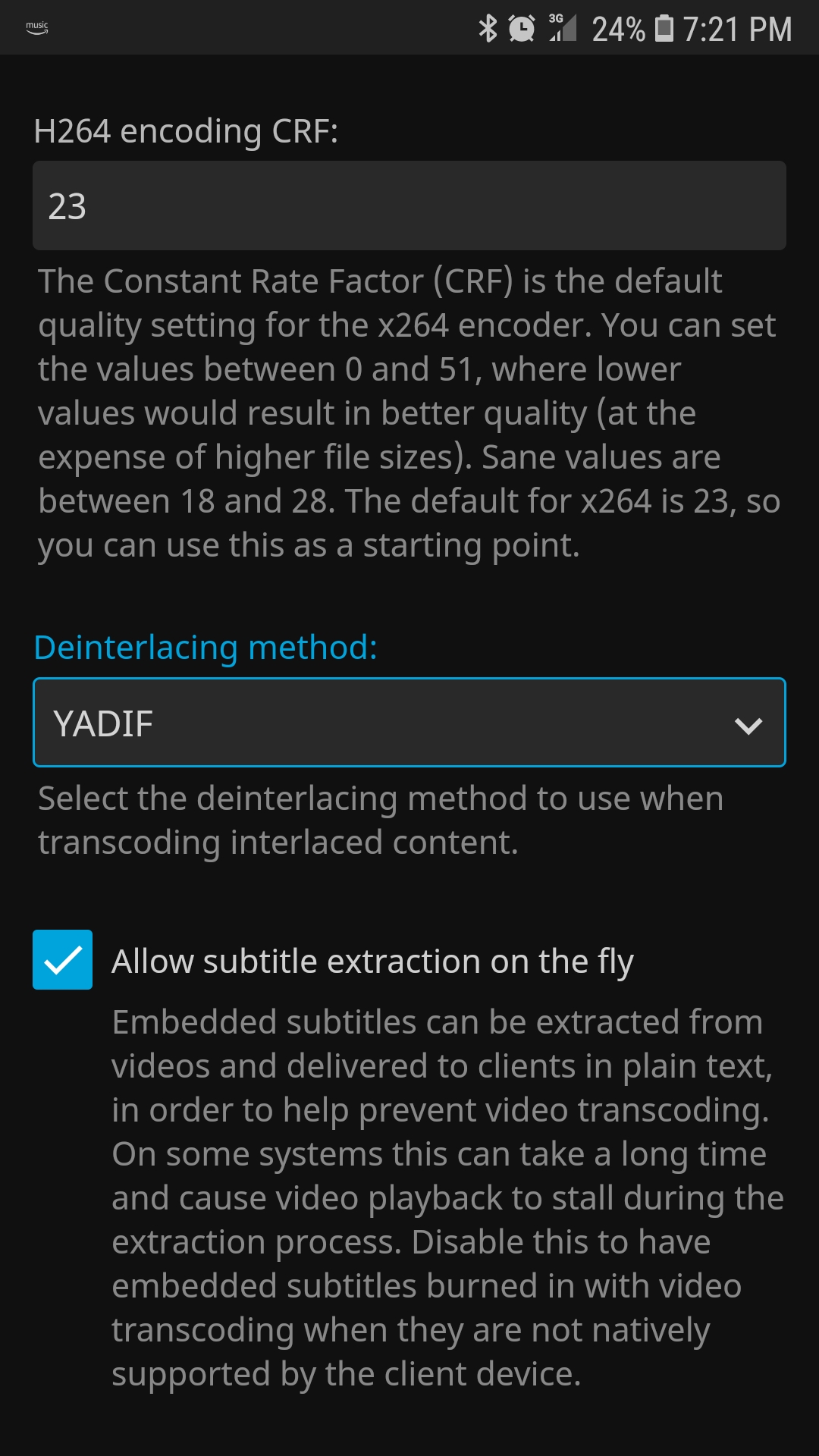Screen dimensions: 819x1456
Task: Toggle subtitle extraction via its text label
Action: pos(372,960)
